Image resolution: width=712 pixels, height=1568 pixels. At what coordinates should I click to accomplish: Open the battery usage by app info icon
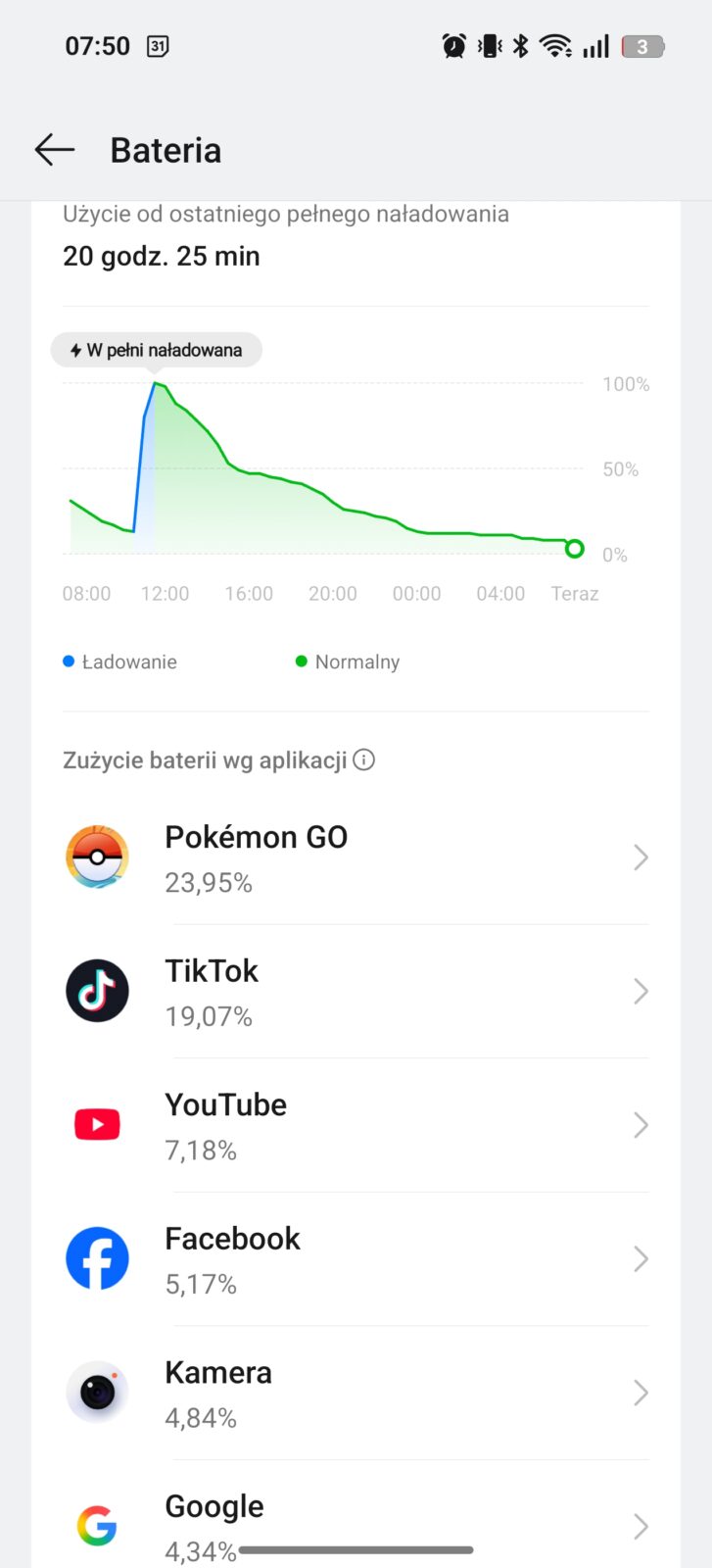364,759
